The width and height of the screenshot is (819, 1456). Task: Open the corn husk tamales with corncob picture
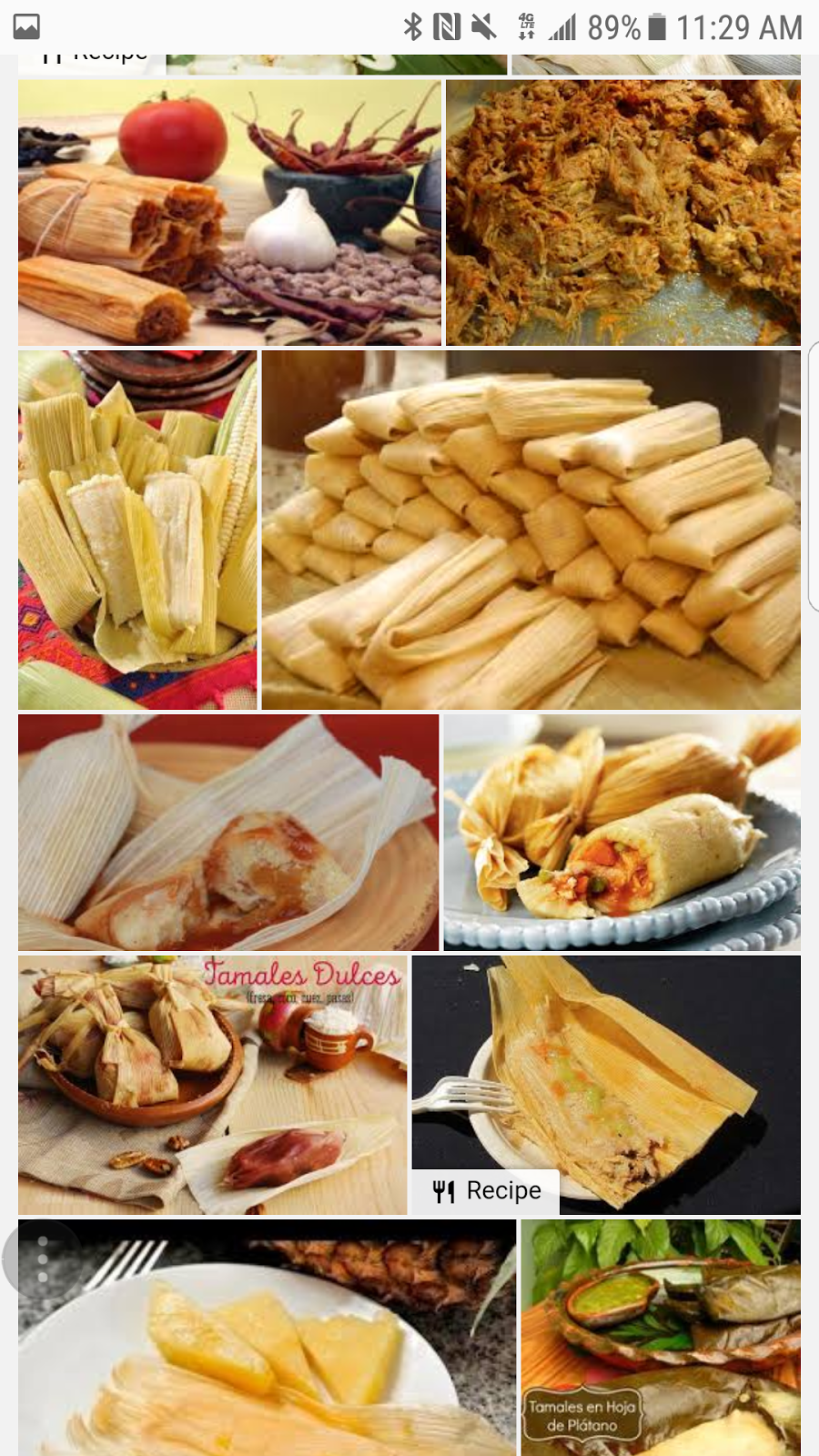[x=137, y=530]
